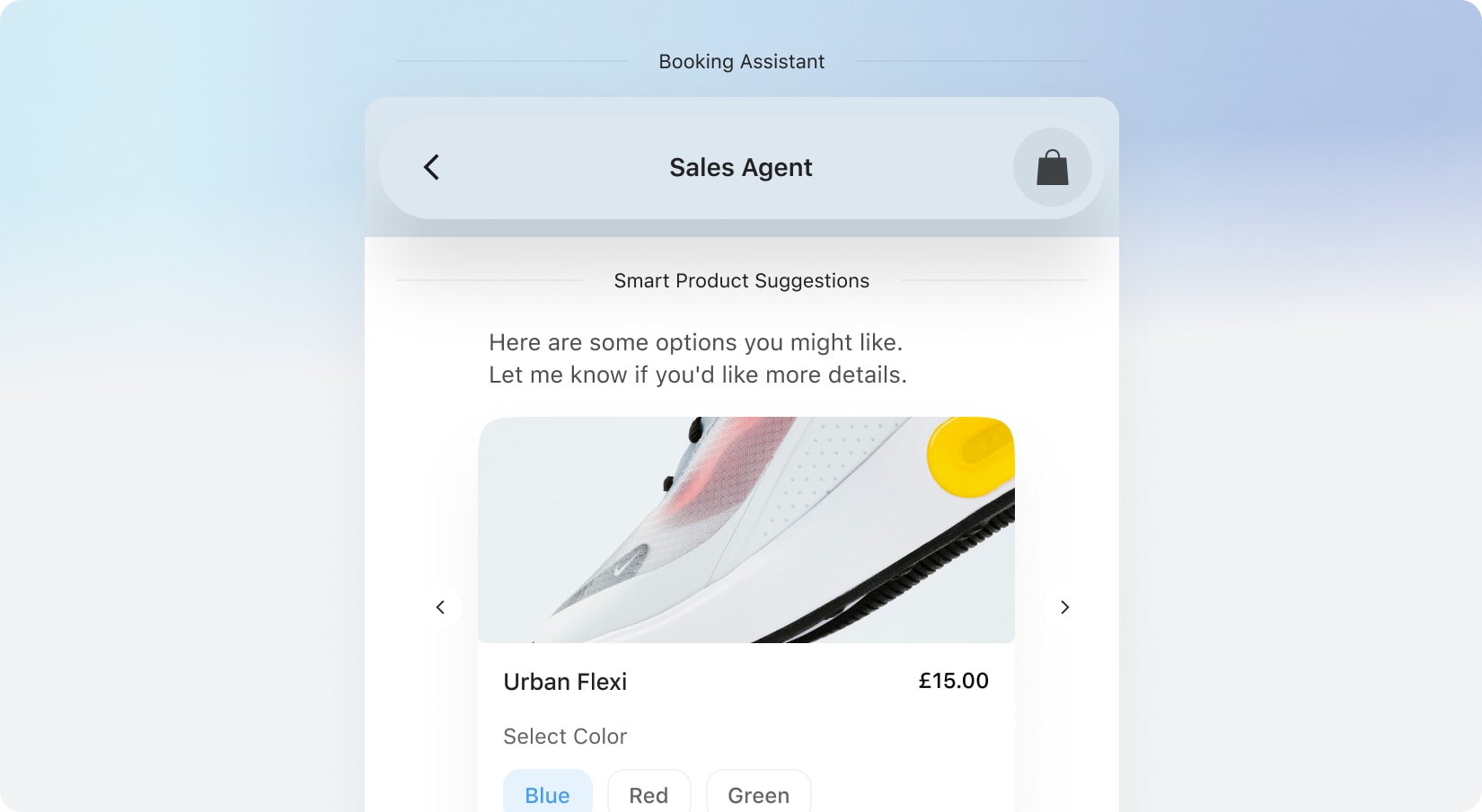Viewport: 1482px width, 812px height.
Task: Pick the Green color chip
Action: (x=758, y=794)
